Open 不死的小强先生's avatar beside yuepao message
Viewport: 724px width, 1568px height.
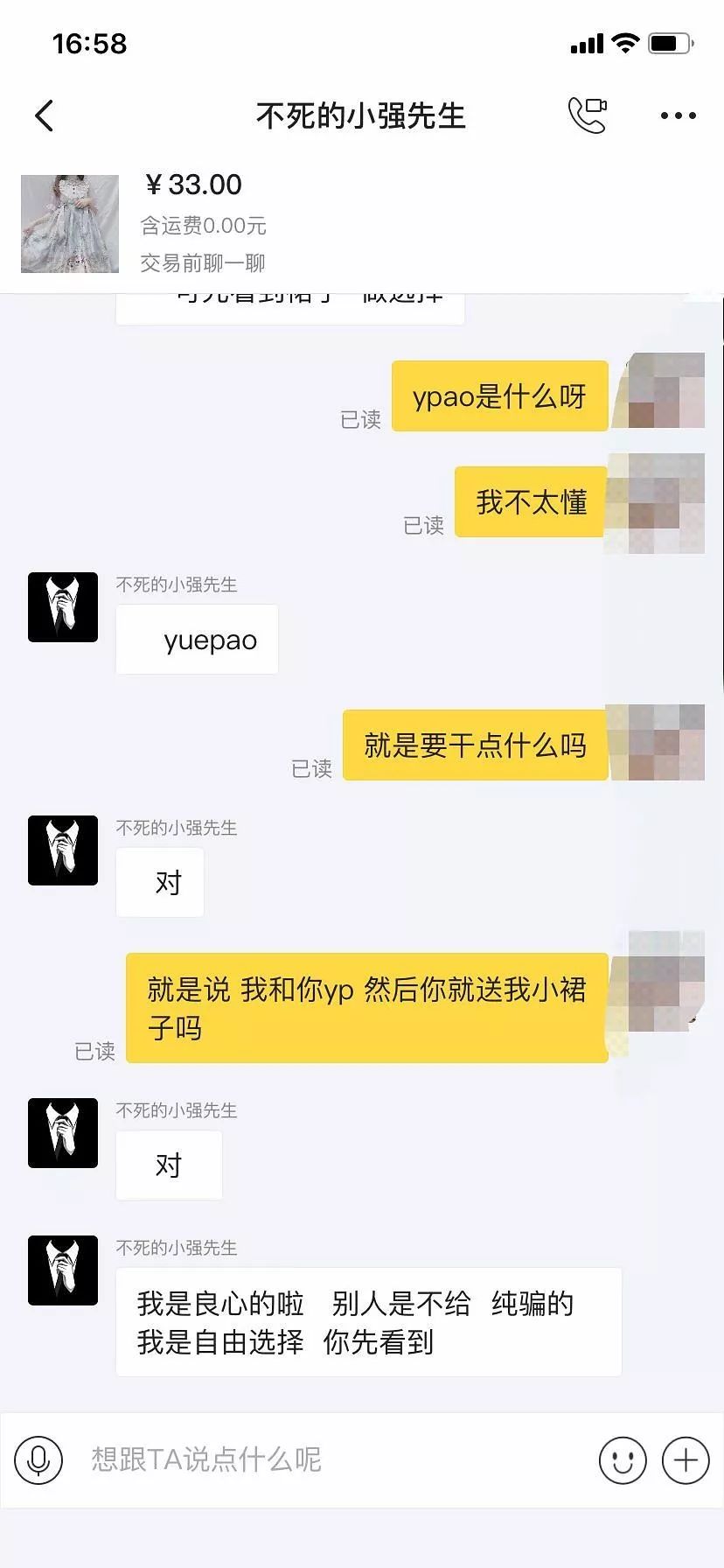63,607
